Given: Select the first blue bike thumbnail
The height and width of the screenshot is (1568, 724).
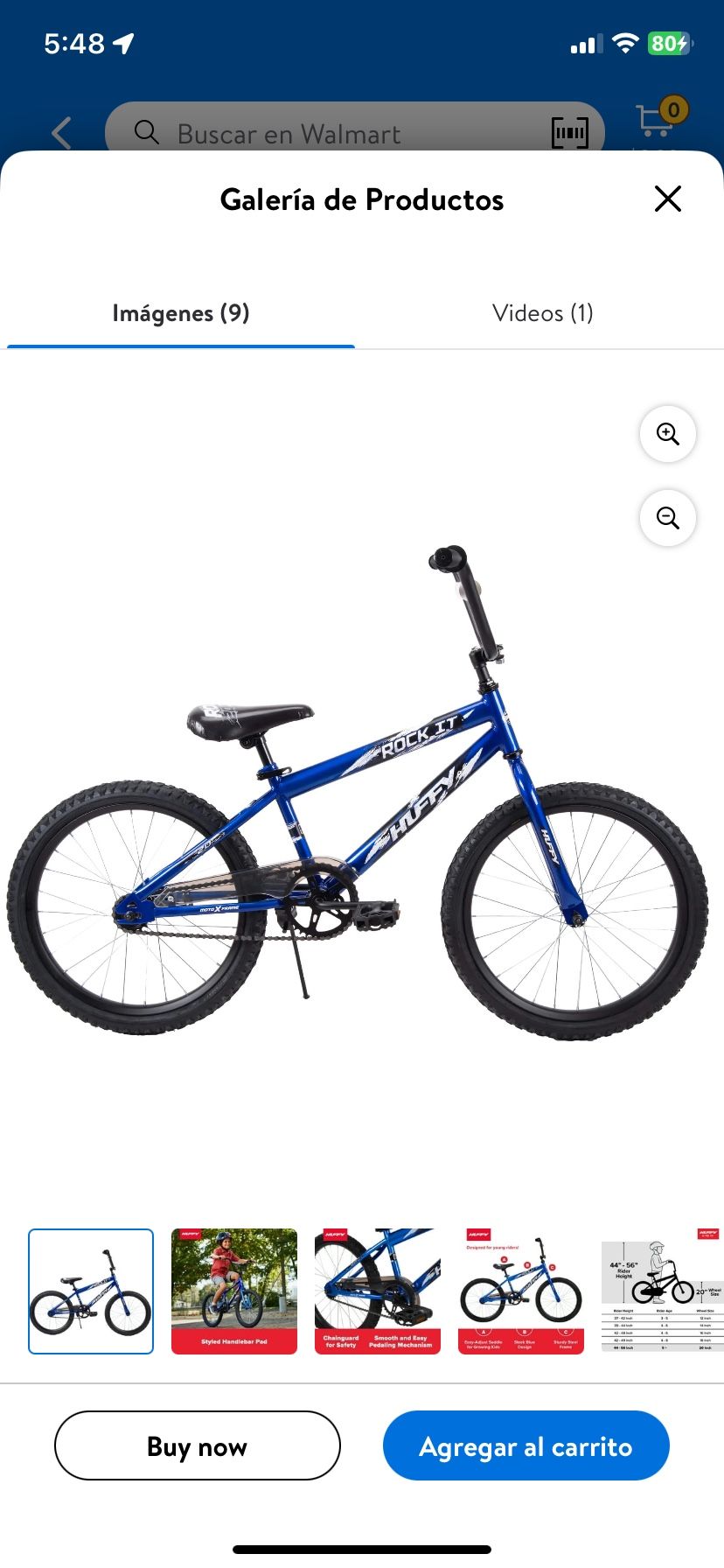Looking at the screenshot, I should click(x=91, y=1291).
